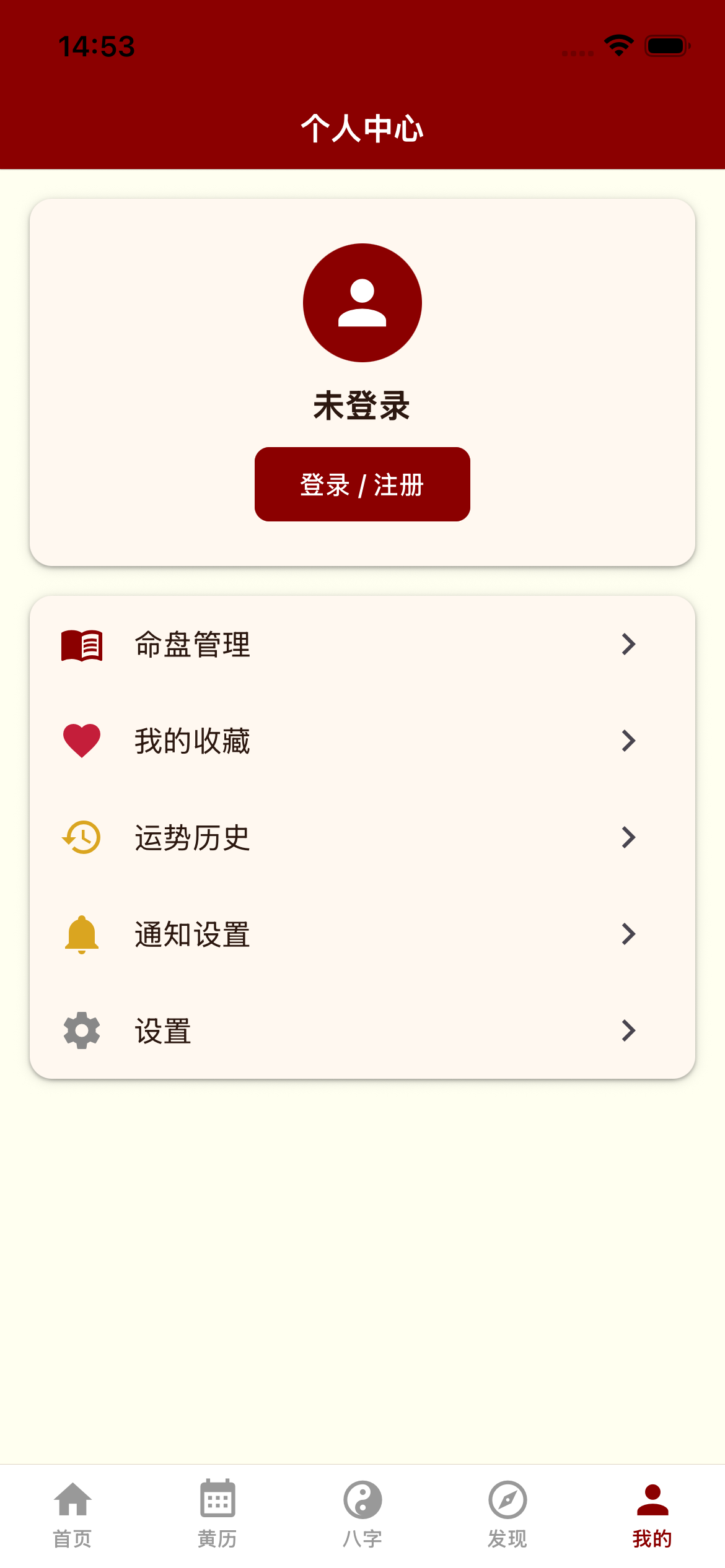
Task: Tap the unlogged-in avatar circle
Action: 362,302
